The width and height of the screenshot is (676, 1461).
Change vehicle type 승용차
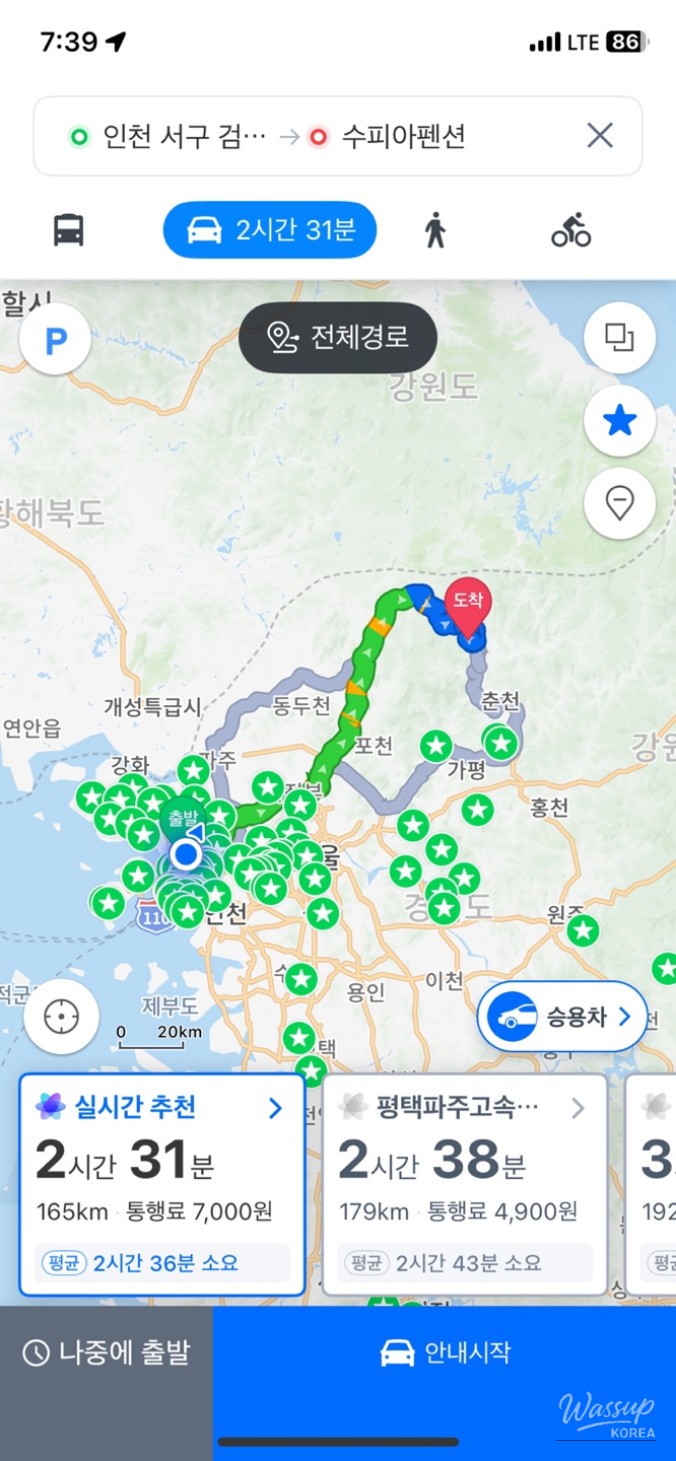[x=562, y=1017]
